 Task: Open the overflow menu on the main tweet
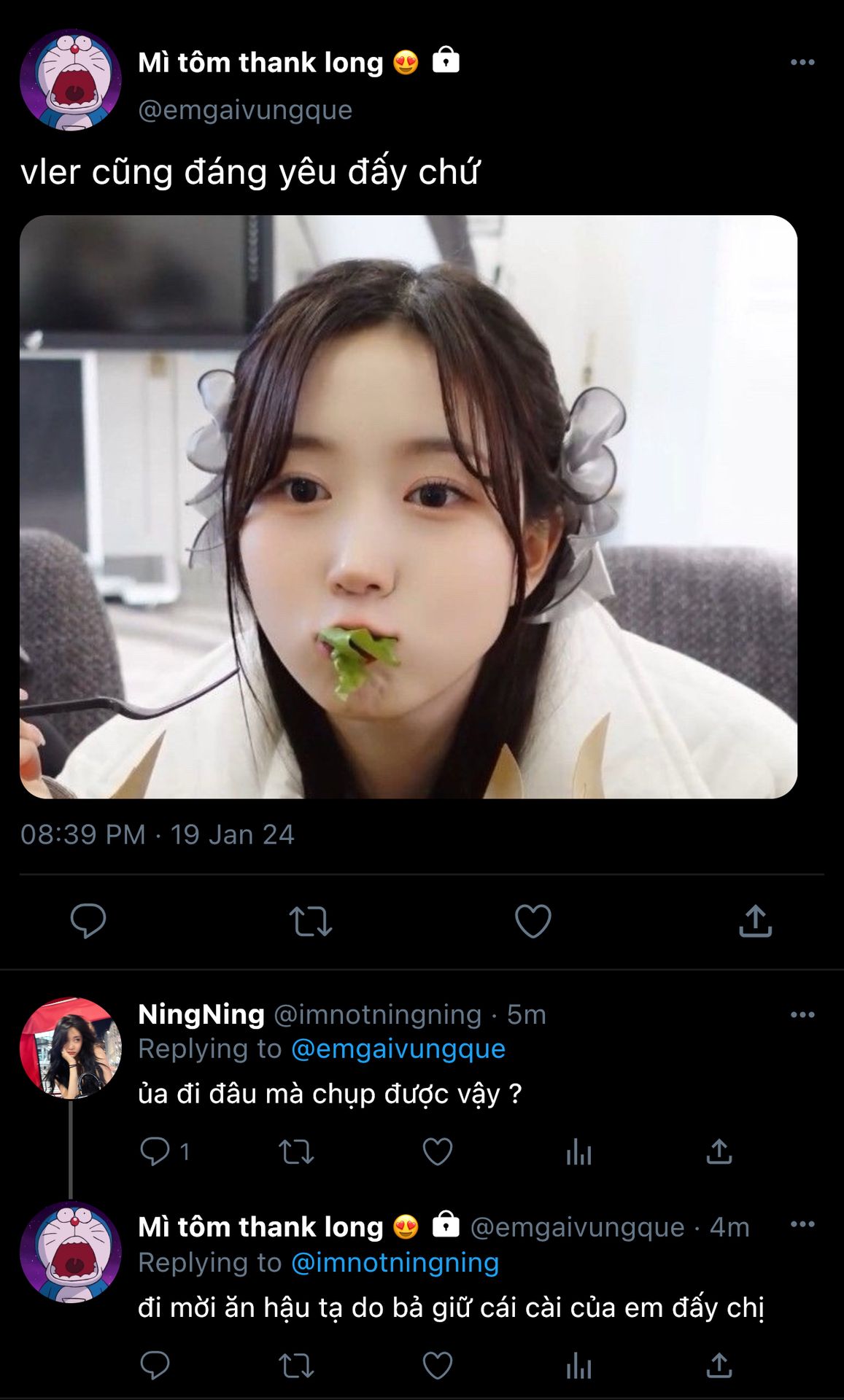pos(802,63)
